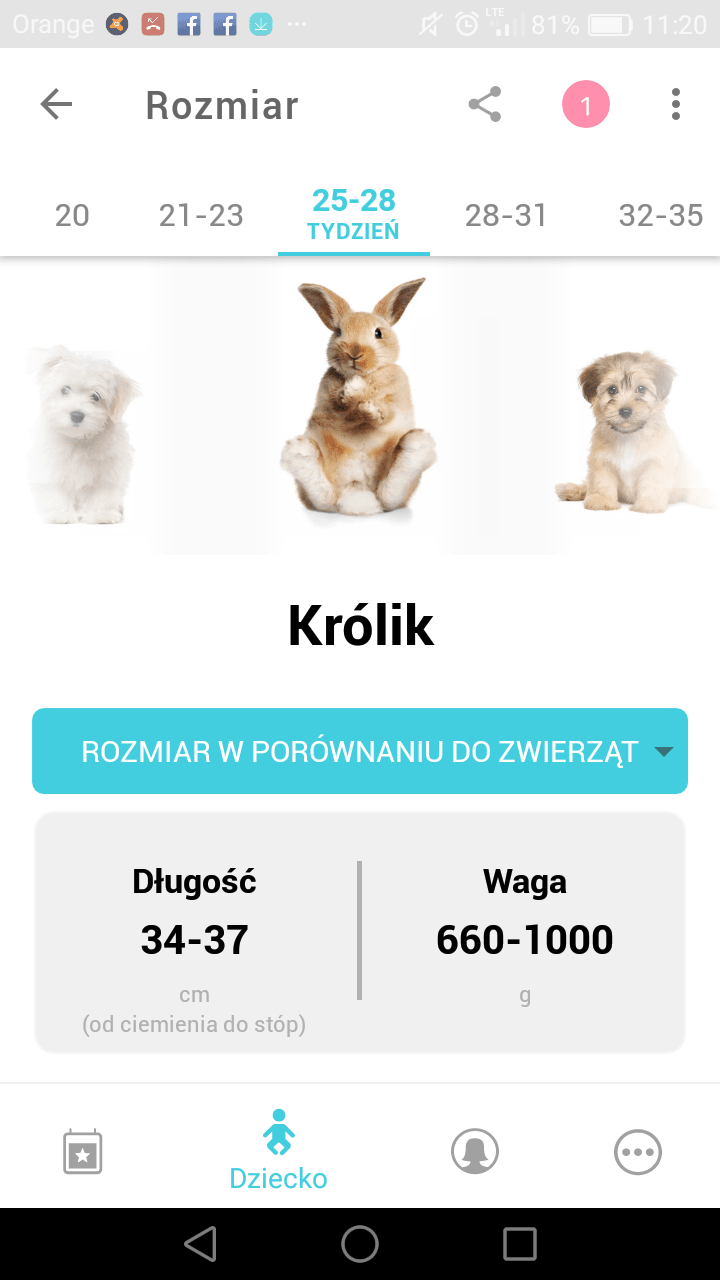Switch to the 21-23 weeks tab
Image resolution: width=720 pixels, height=1280 pixels.
coord(201,215)
